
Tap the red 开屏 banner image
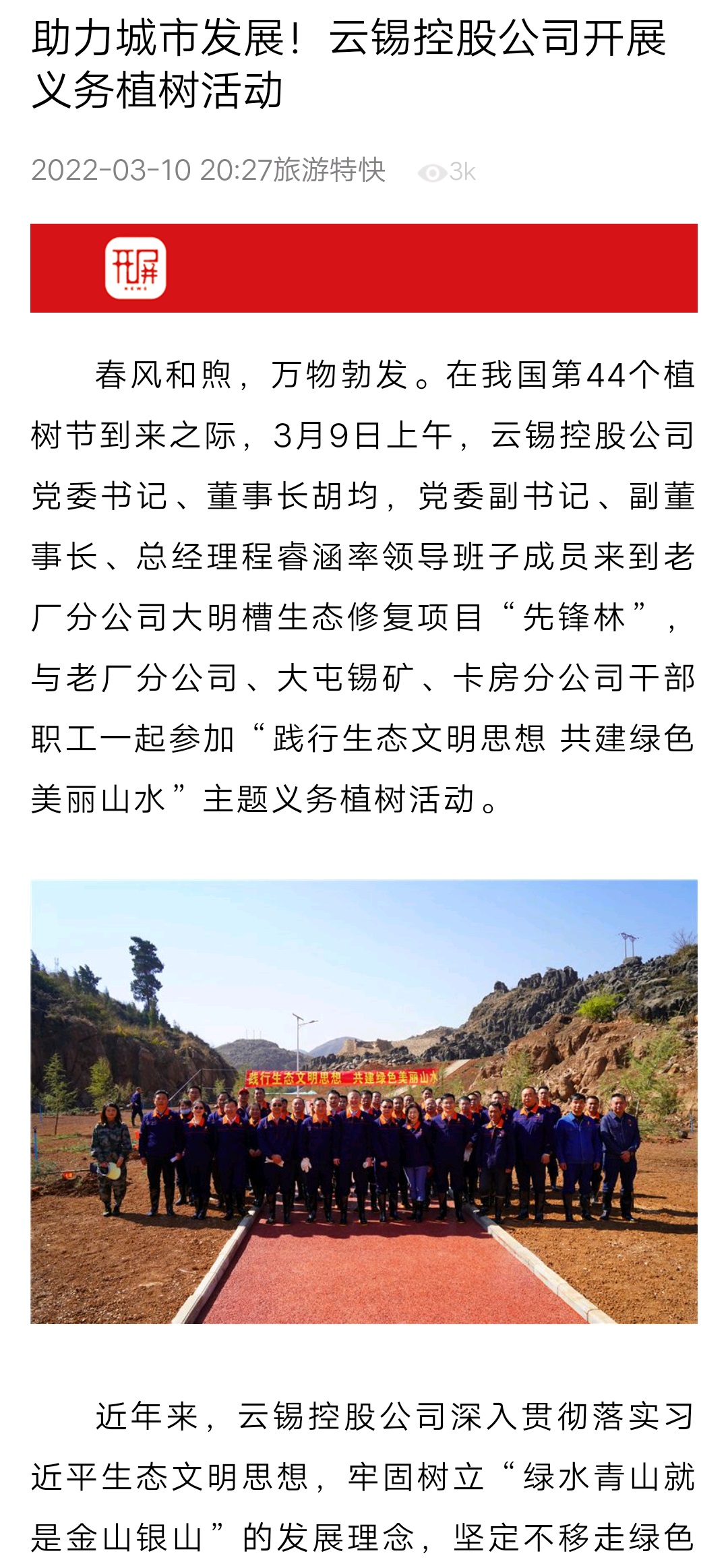(x=364, y=268)
